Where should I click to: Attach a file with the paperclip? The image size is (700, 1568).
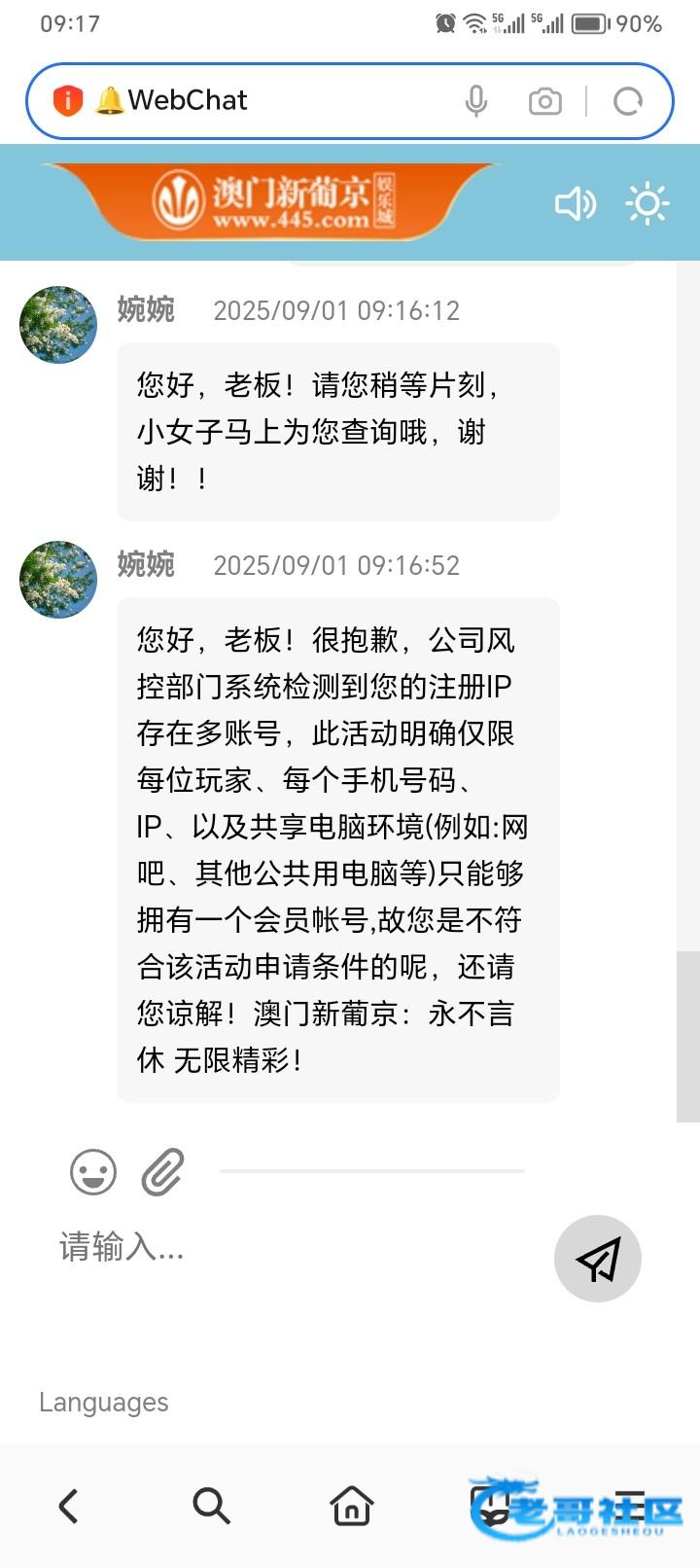(162, 1172)
